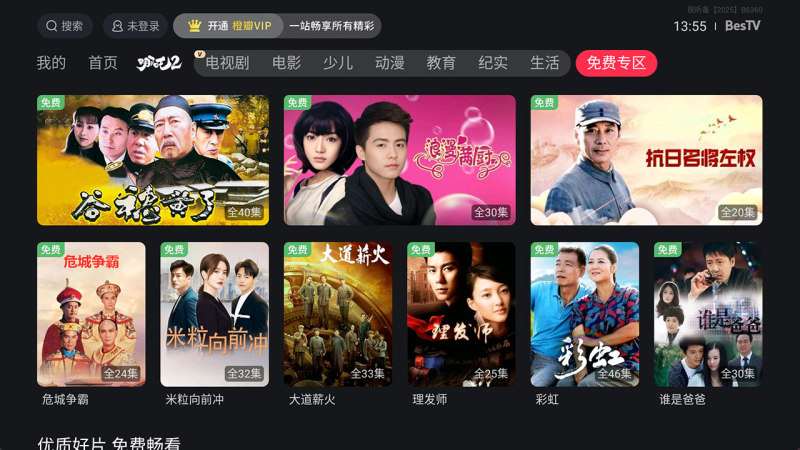
Task: Switch to the 电视剧 tab
Action: point(227,63)
